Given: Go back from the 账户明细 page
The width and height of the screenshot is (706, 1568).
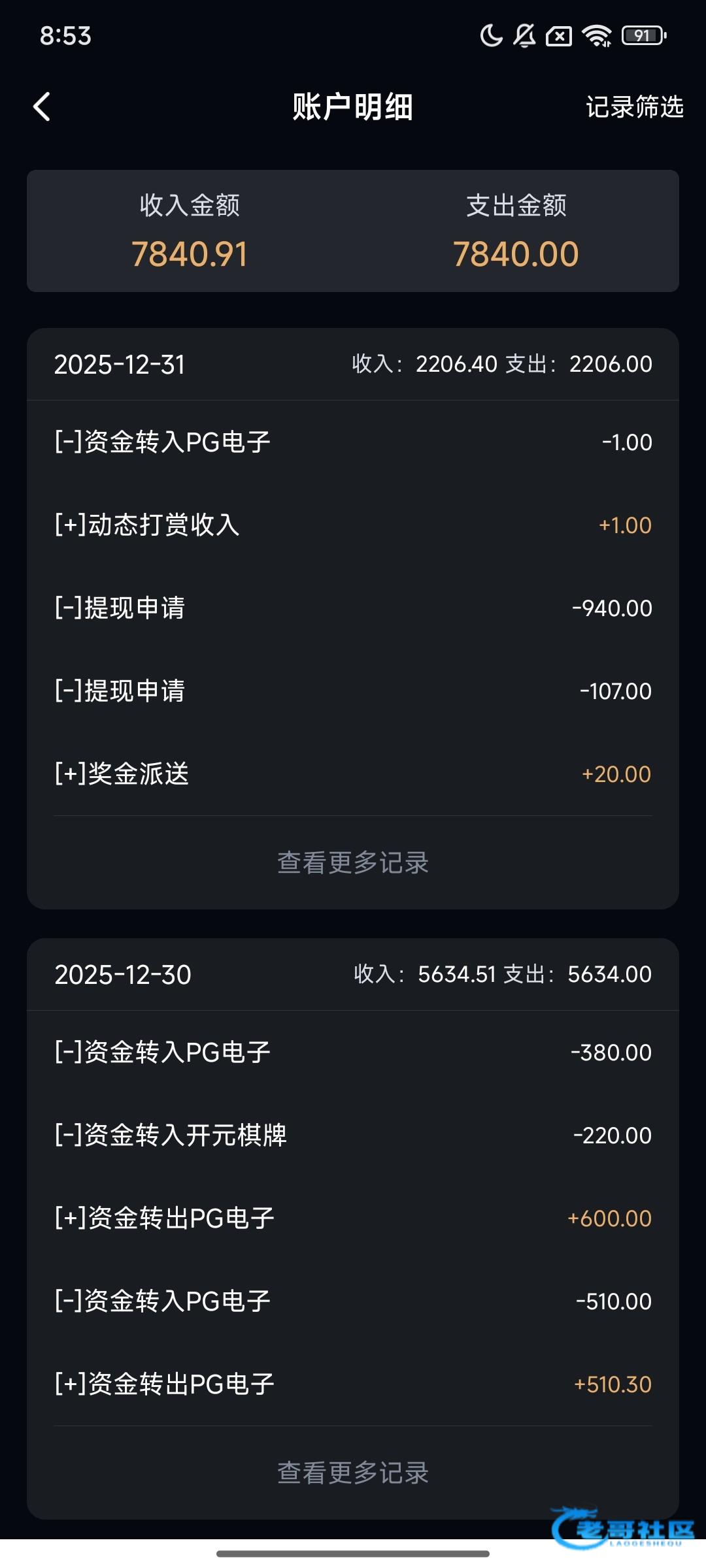Looking at the screenshot, I should pos(42,106).
